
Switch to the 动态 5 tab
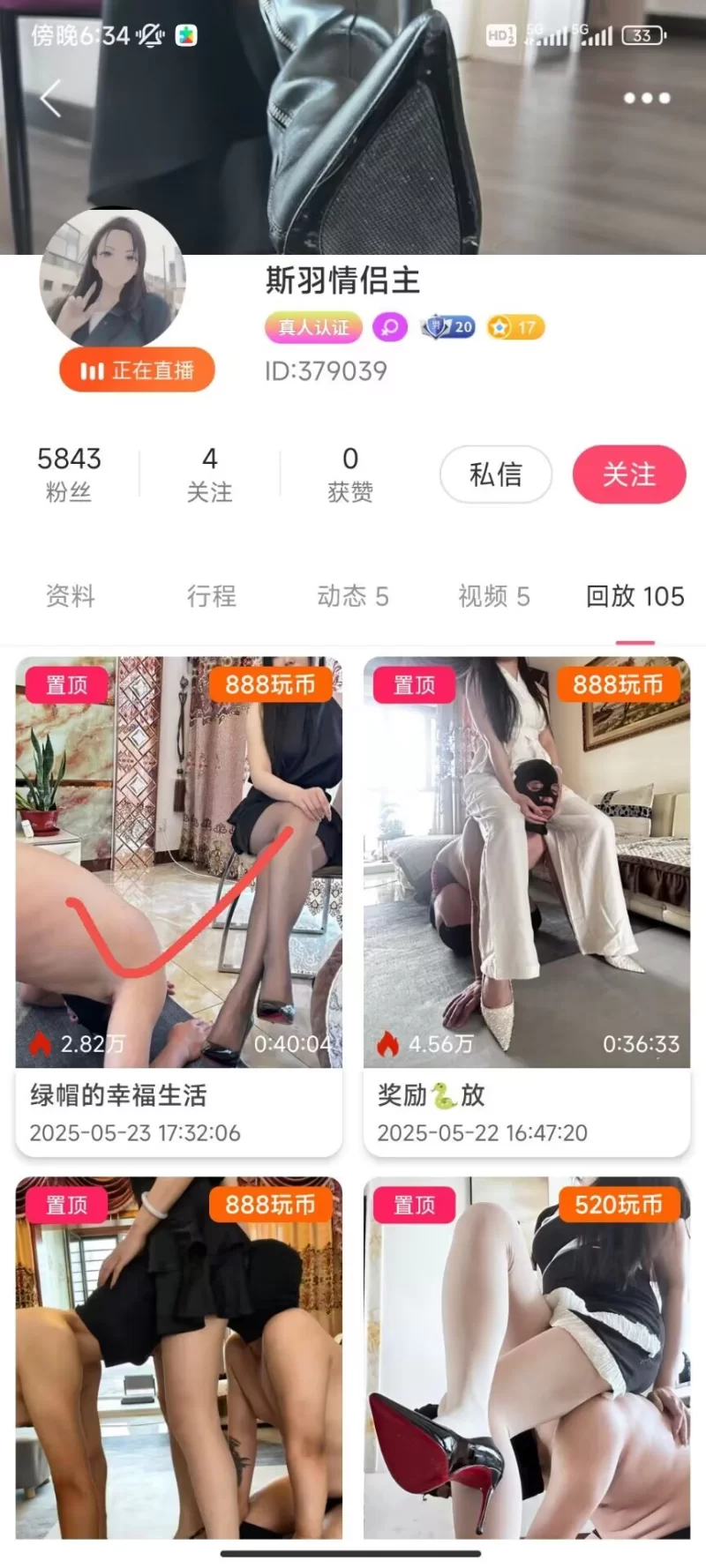click(x=353, y=596)
